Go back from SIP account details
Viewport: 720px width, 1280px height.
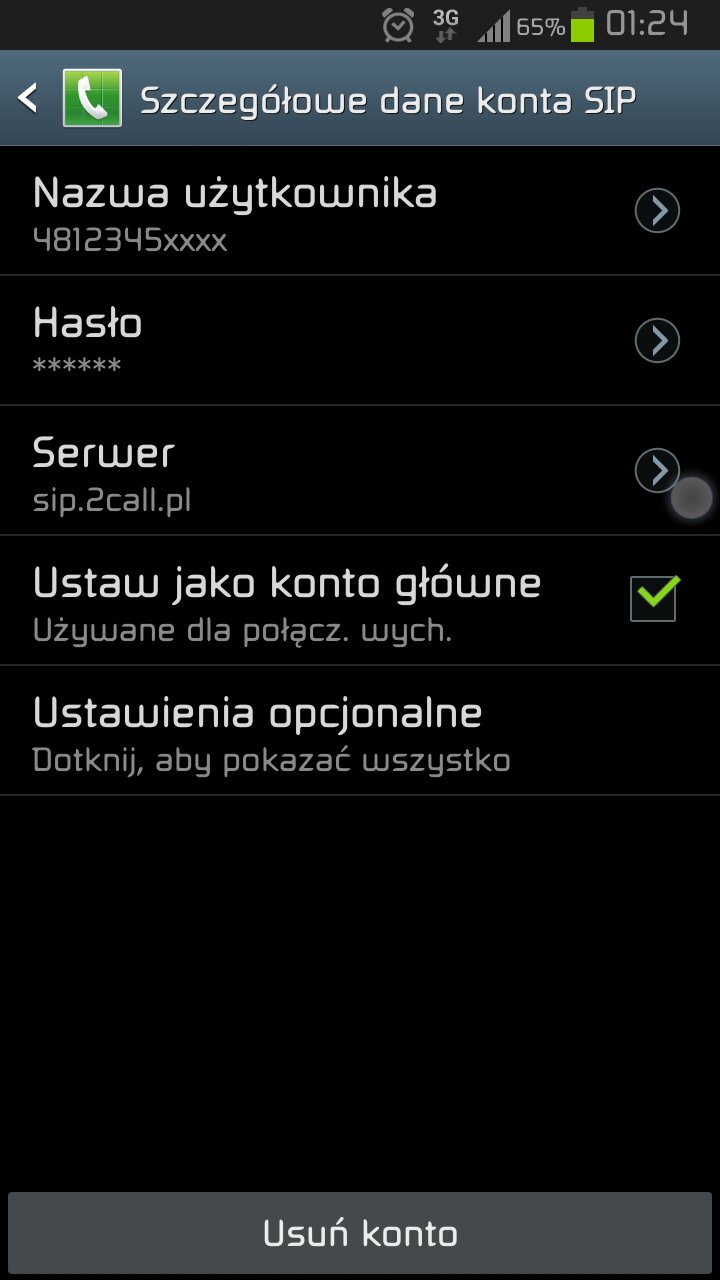tap(30, 98)
